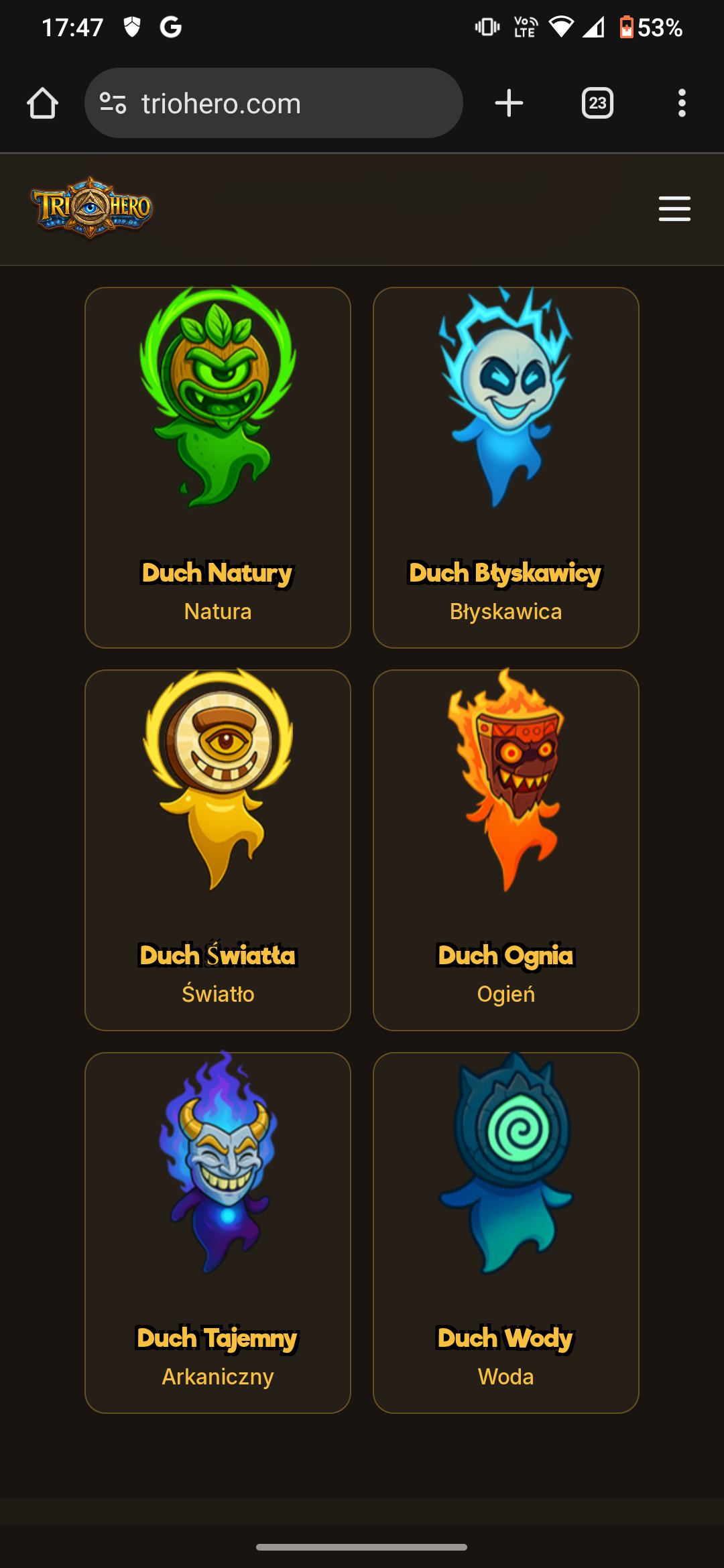Open the browser overflow menu
This screenshot has height=1568, width=724.
pos(682,103)
